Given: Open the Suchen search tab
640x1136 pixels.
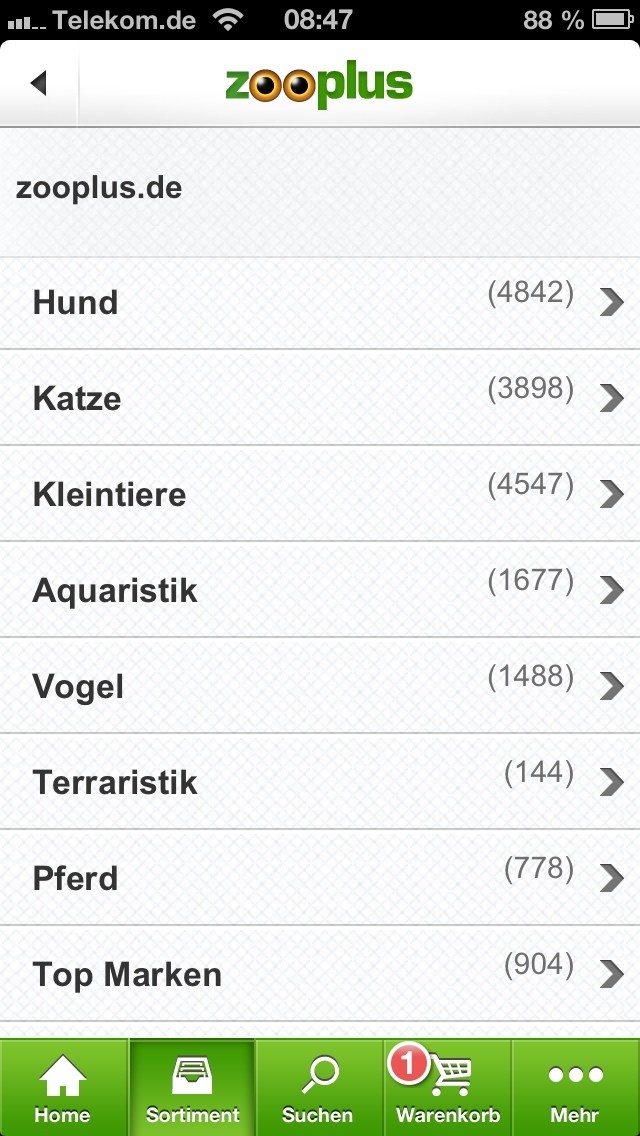Looking at the screenshot, I should 320,1087.
